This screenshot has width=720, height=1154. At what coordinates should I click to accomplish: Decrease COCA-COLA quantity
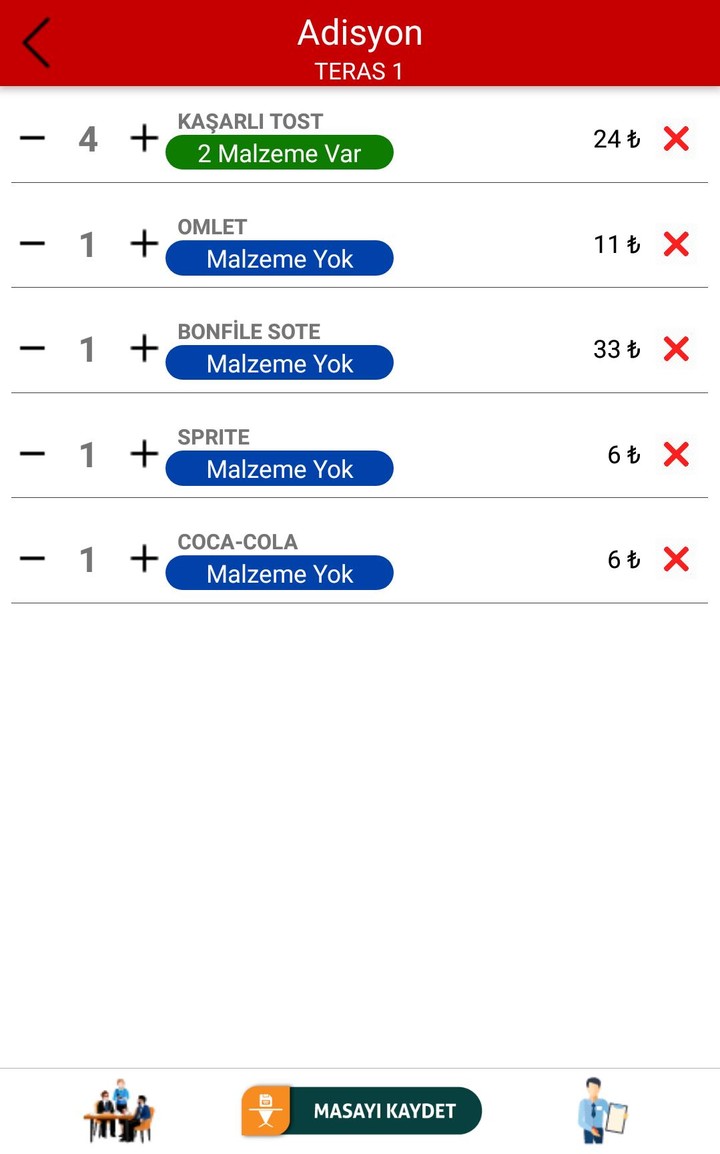32,558
